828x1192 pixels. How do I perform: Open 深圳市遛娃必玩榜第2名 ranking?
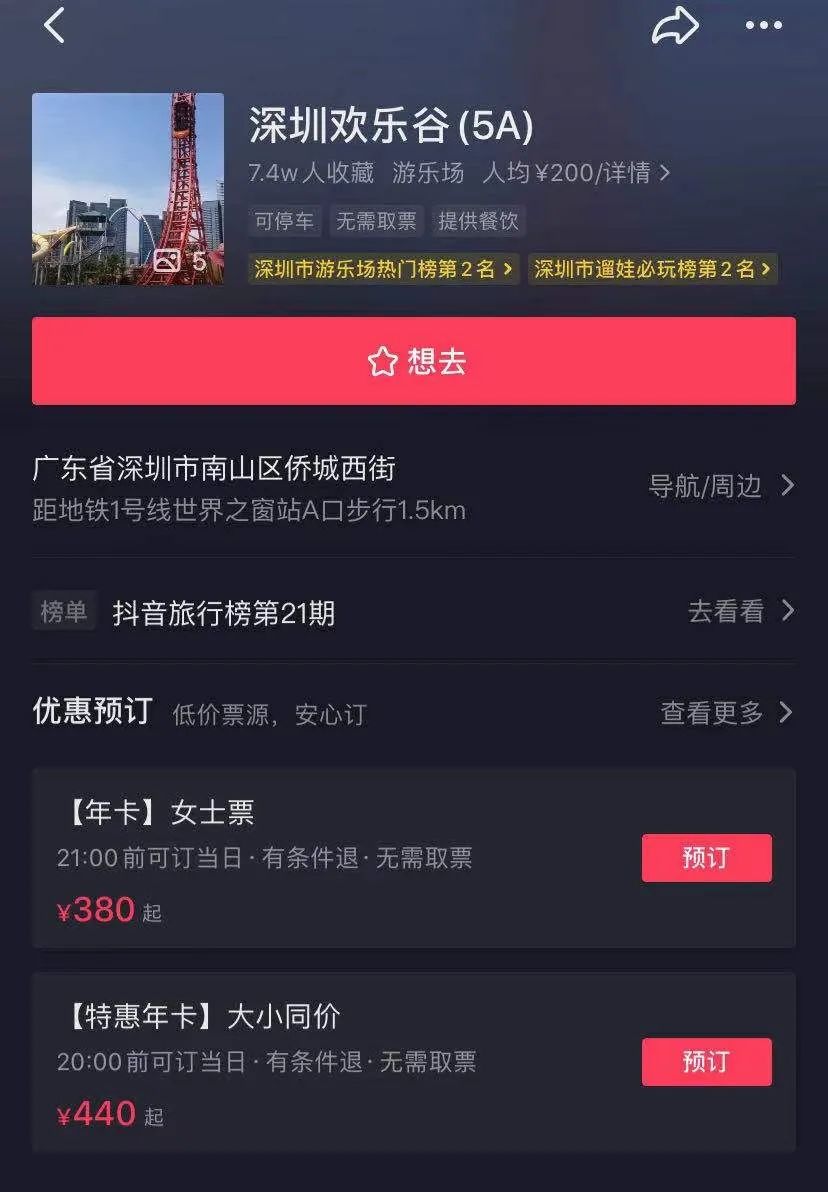(x=652, y=269)
